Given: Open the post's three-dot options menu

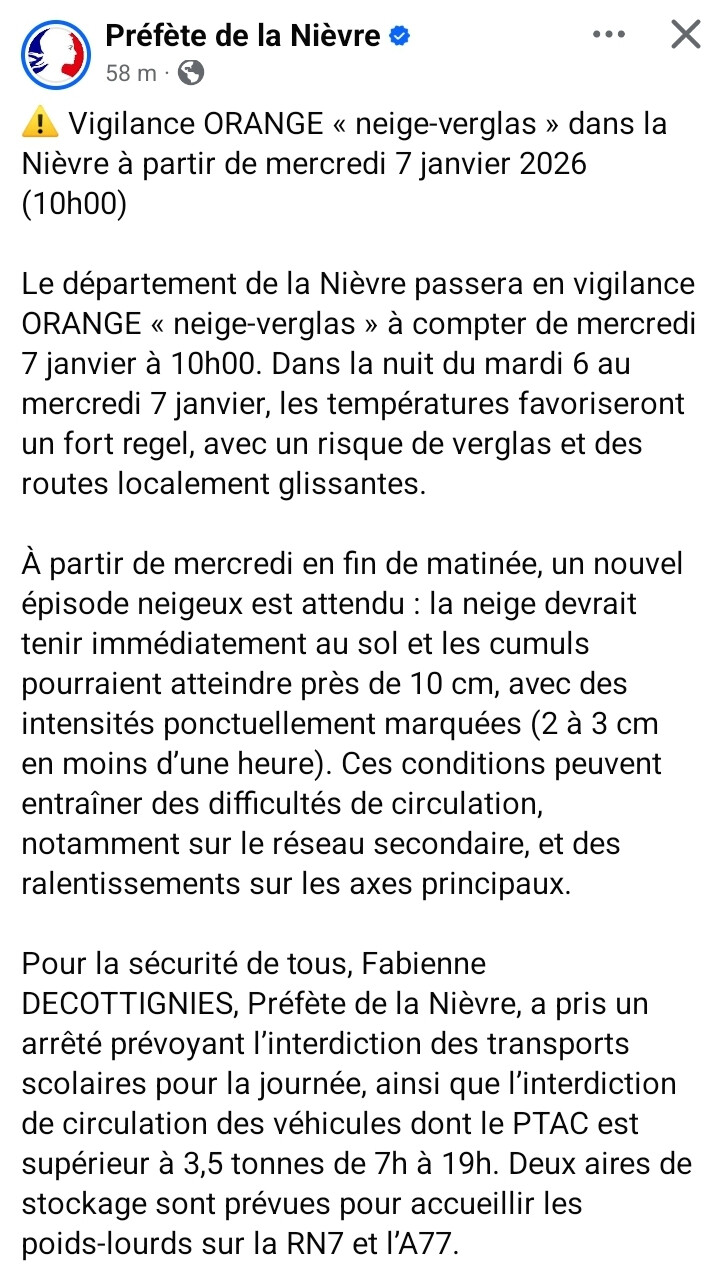Looking at the screenshot, I should (x=608, y=35).
